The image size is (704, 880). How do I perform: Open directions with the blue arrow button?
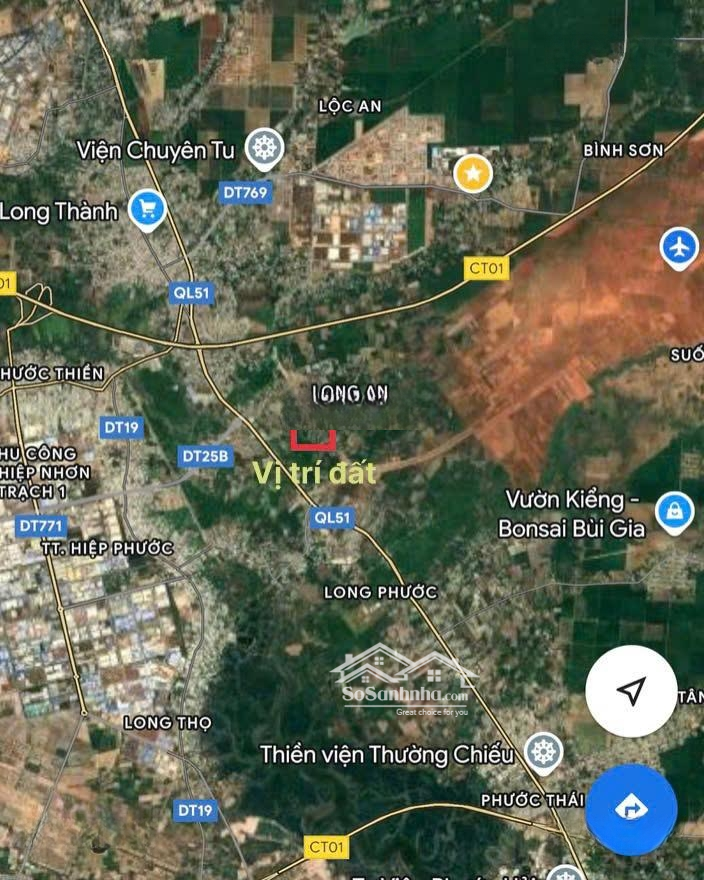click(630, 808)
